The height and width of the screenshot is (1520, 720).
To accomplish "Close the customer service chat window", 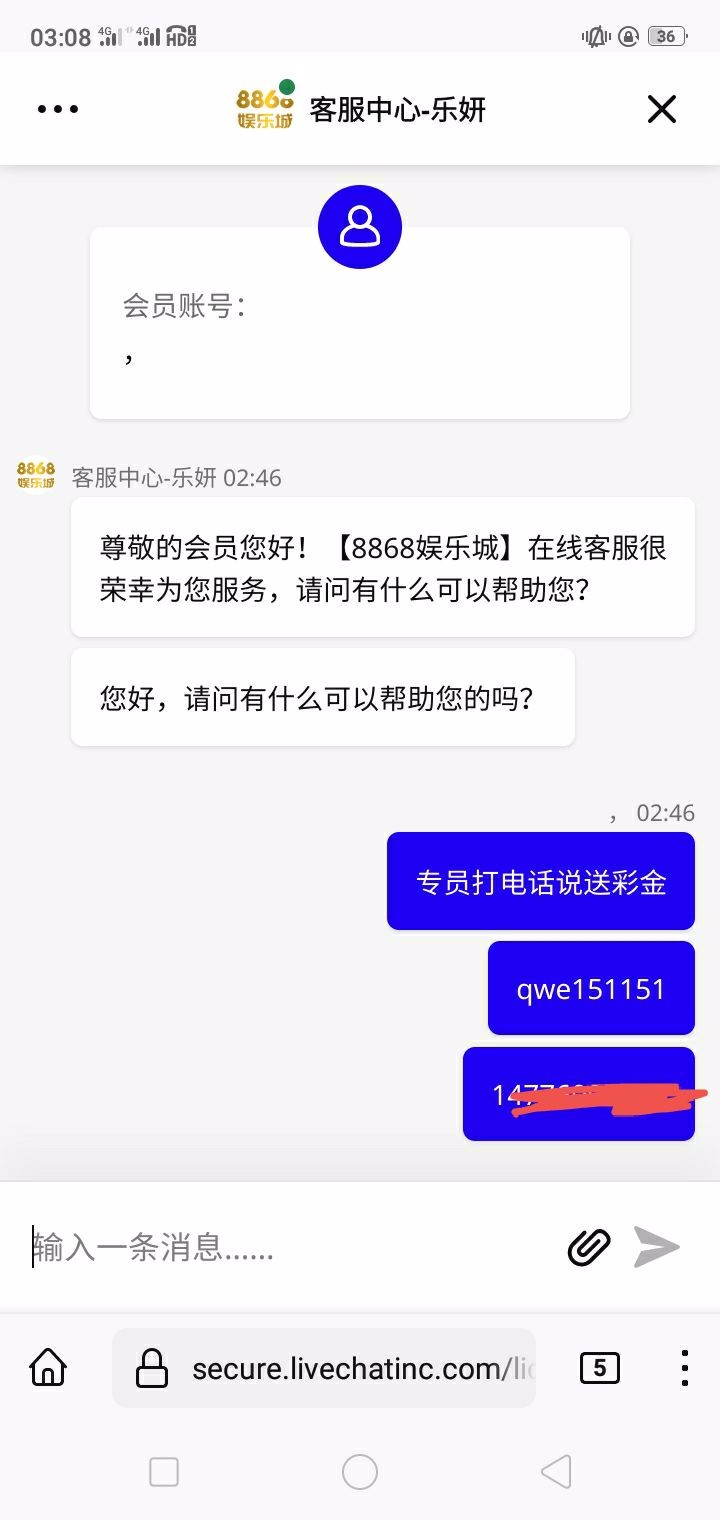I will click(x=662, y=109).
